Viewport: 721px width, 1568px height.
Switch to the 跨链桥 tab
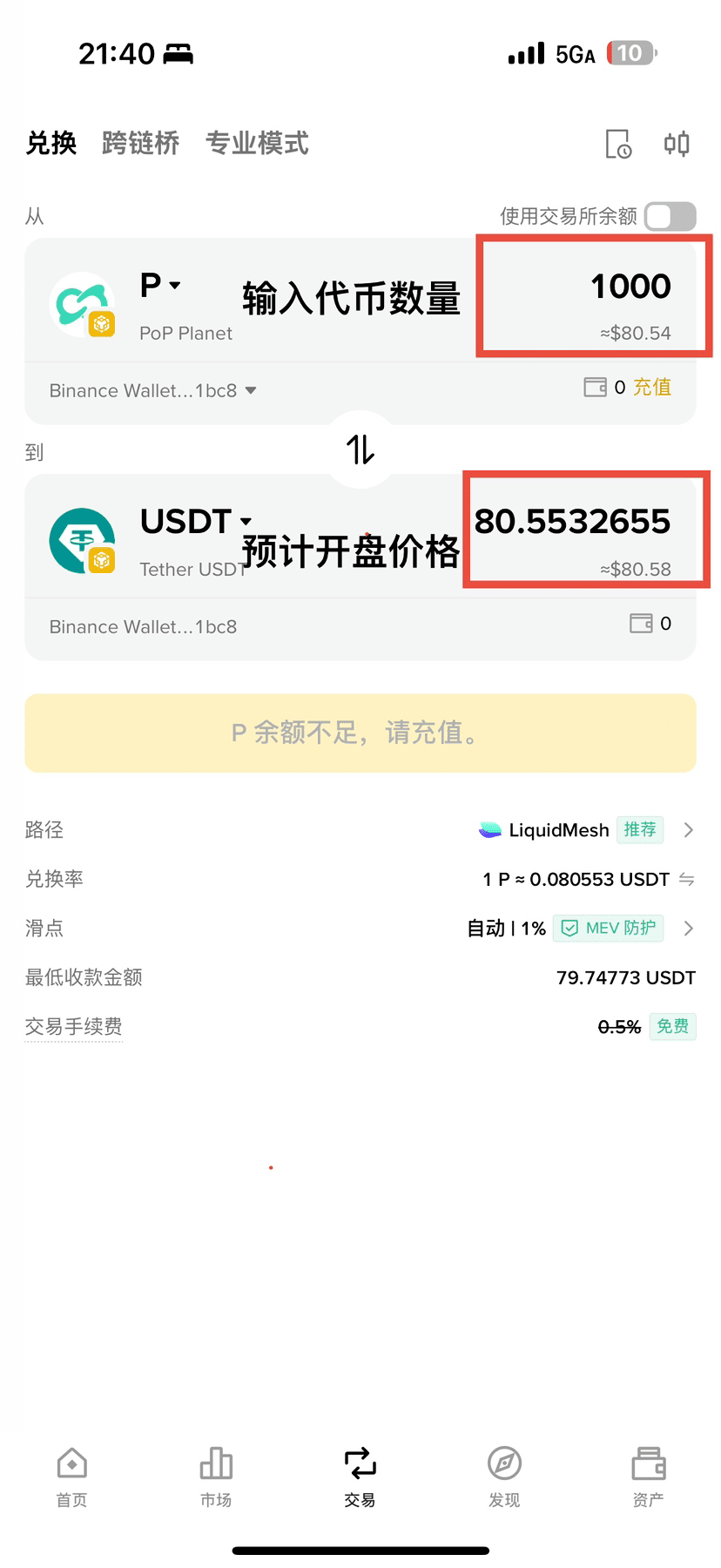(140, 143)
